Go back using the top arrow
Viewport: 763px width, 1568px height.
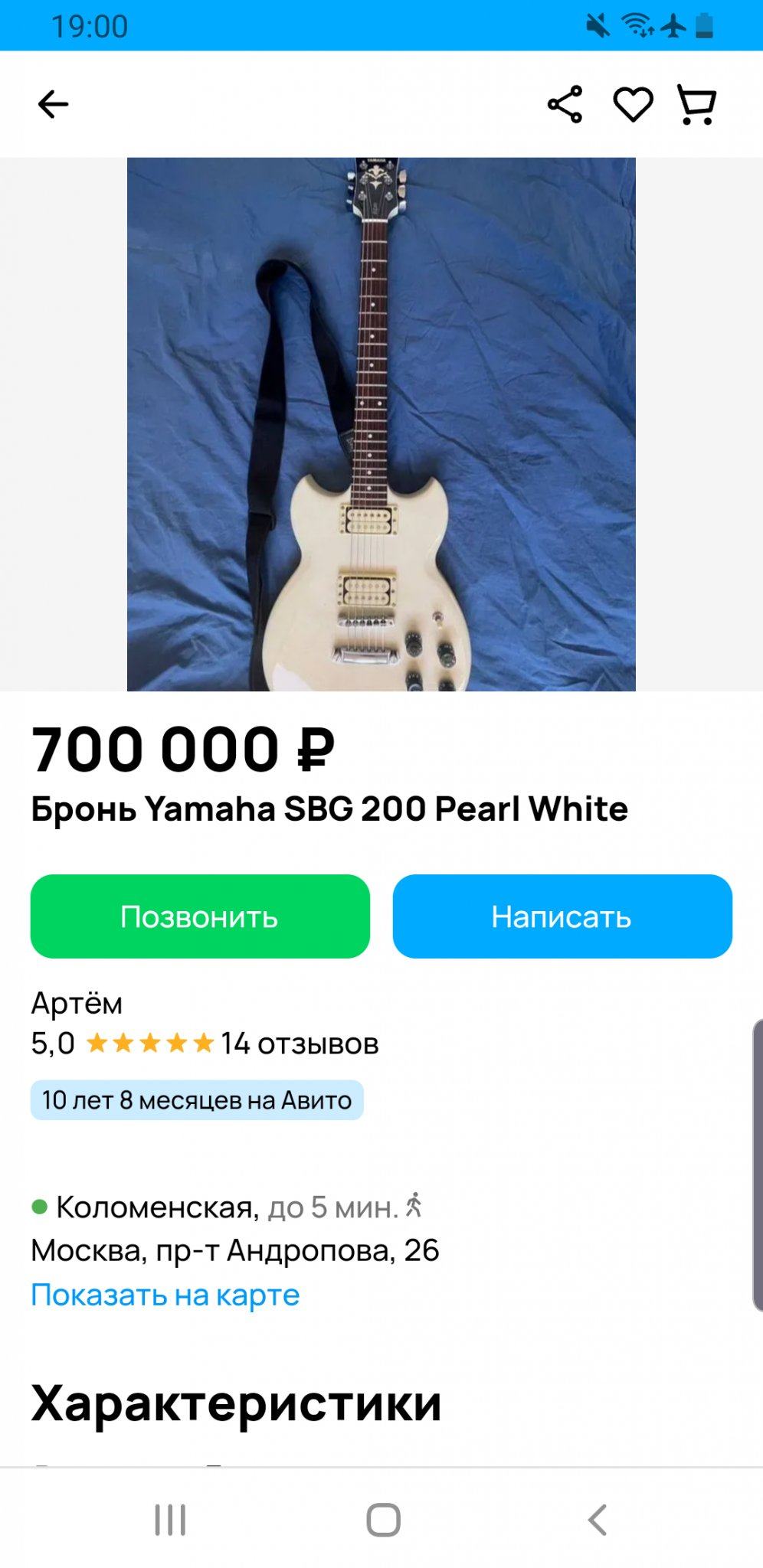point(53,104)
